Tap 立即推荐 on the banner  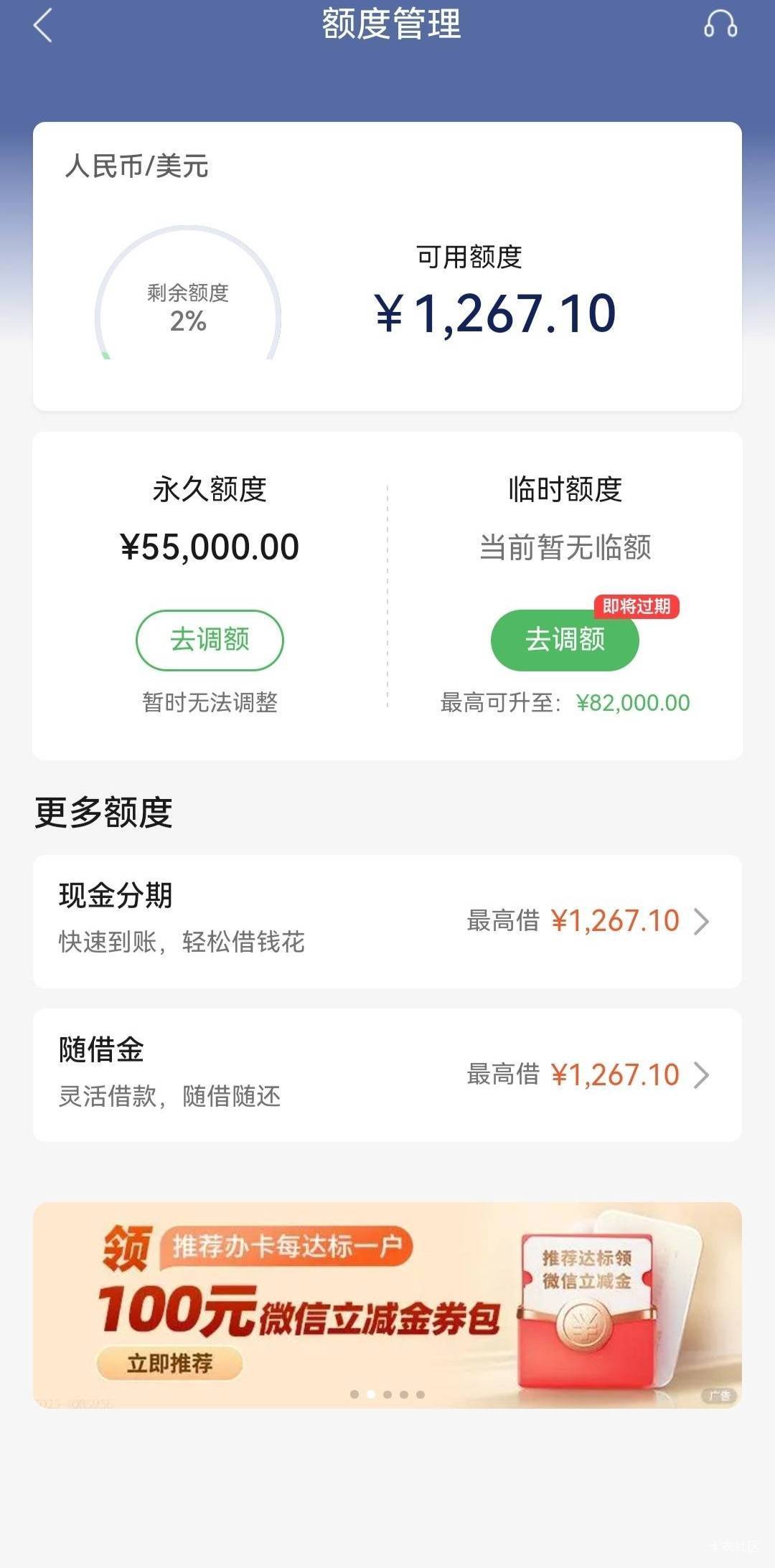pyautogui.click(x=169, y=1363)
